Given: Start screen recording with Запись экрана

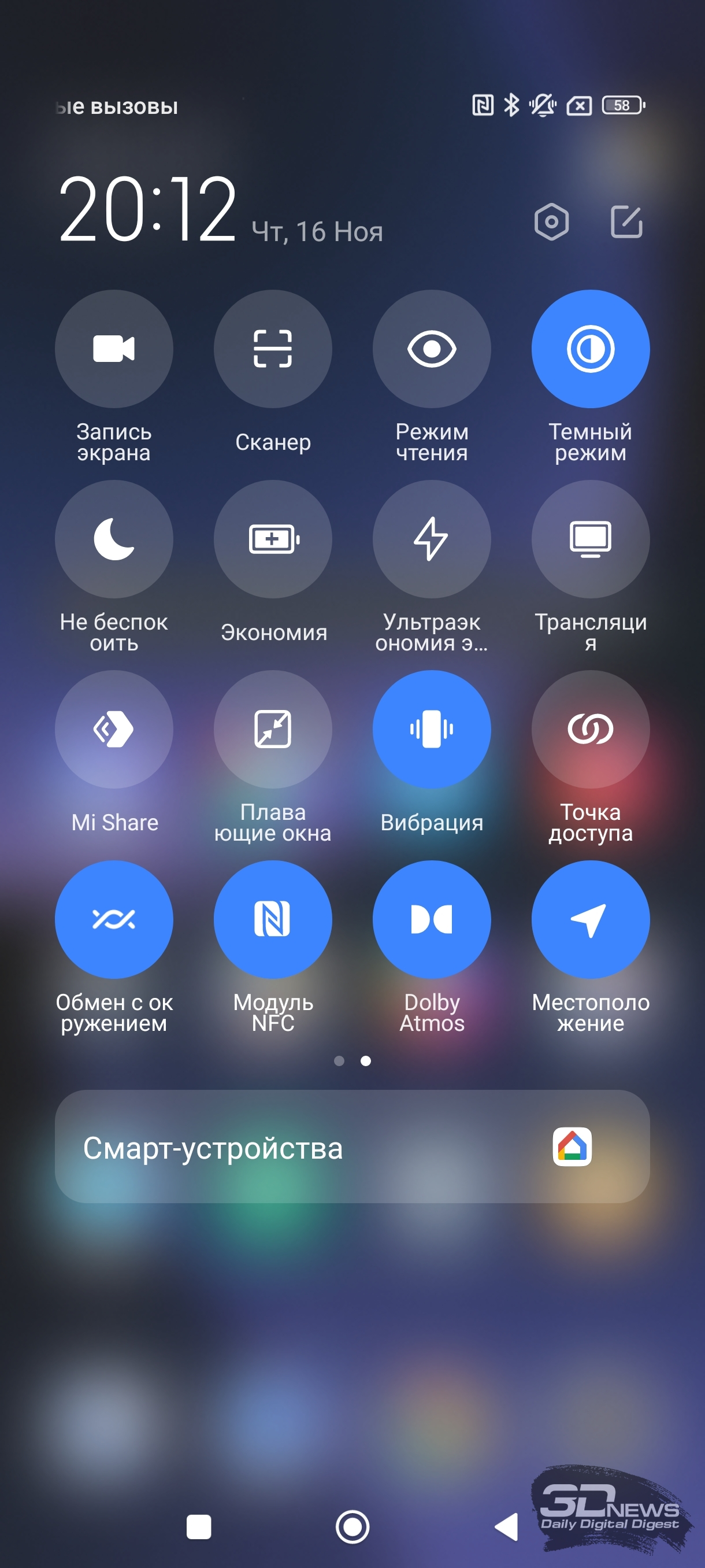Looking at the screenshot, I should pos(114,349).
